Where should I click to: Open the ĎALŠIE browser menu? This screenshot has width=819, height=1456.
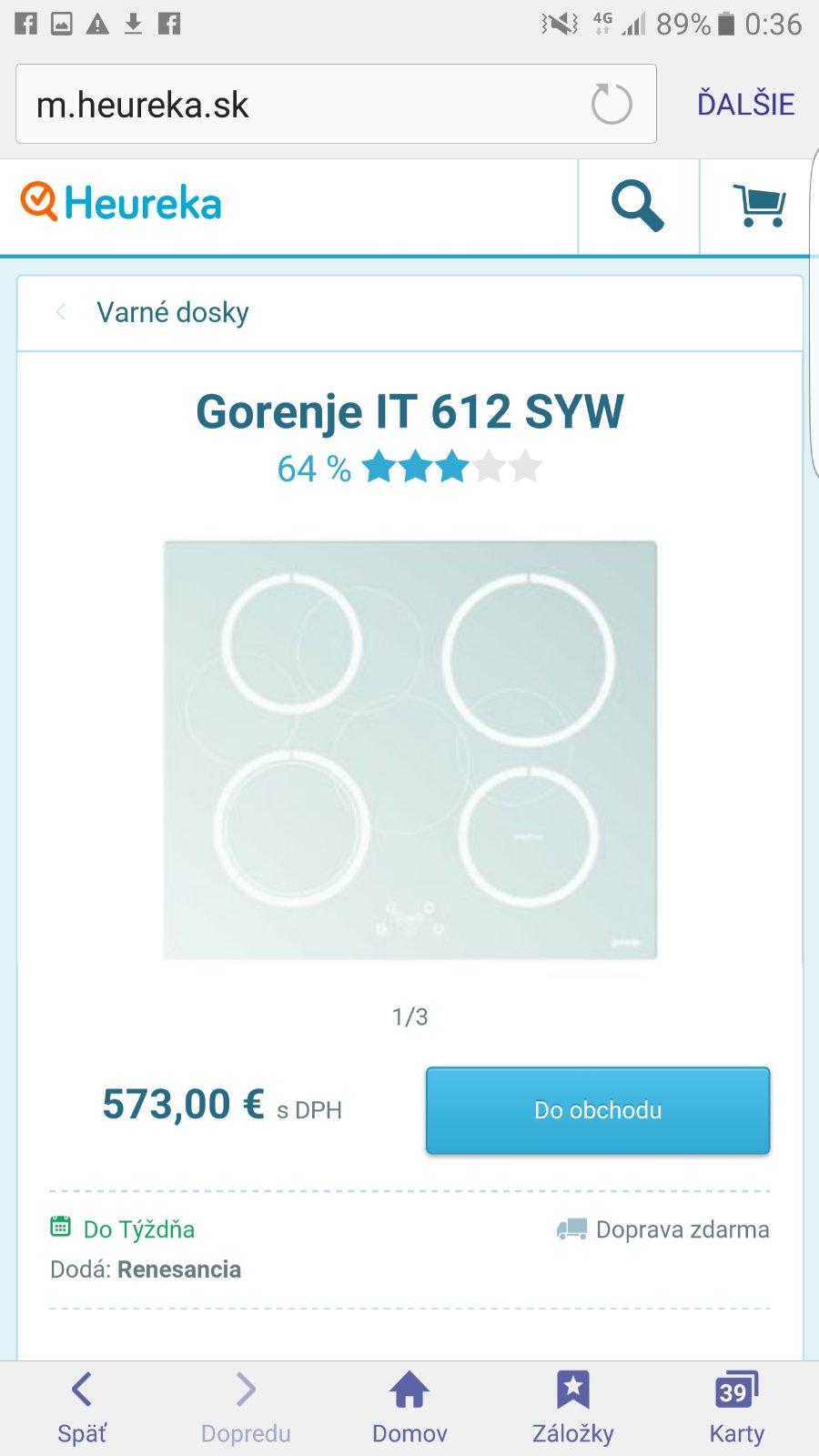click(x=745, y=104)
